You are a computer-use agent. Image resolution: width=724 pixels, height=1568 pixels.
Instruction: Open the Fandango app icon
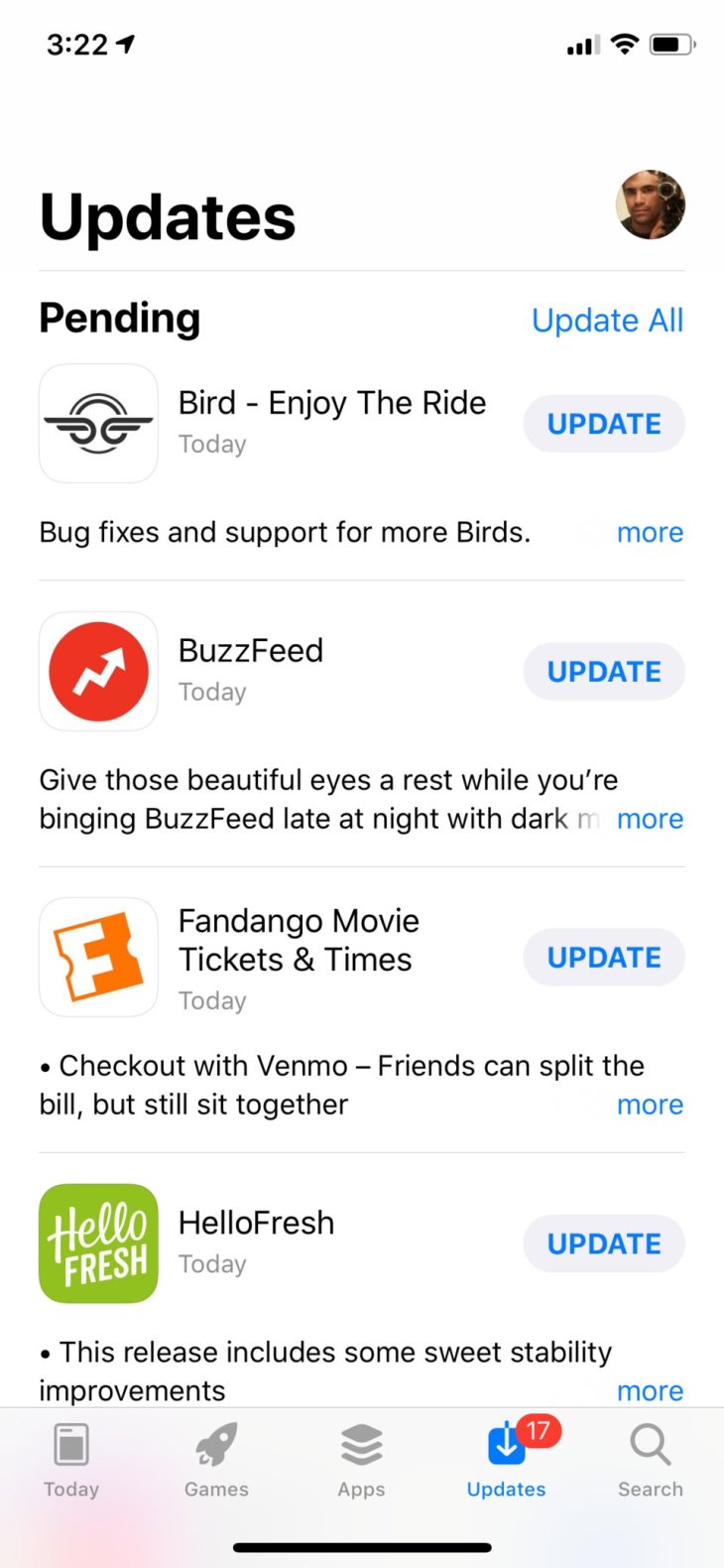click(x=98, y=958)
